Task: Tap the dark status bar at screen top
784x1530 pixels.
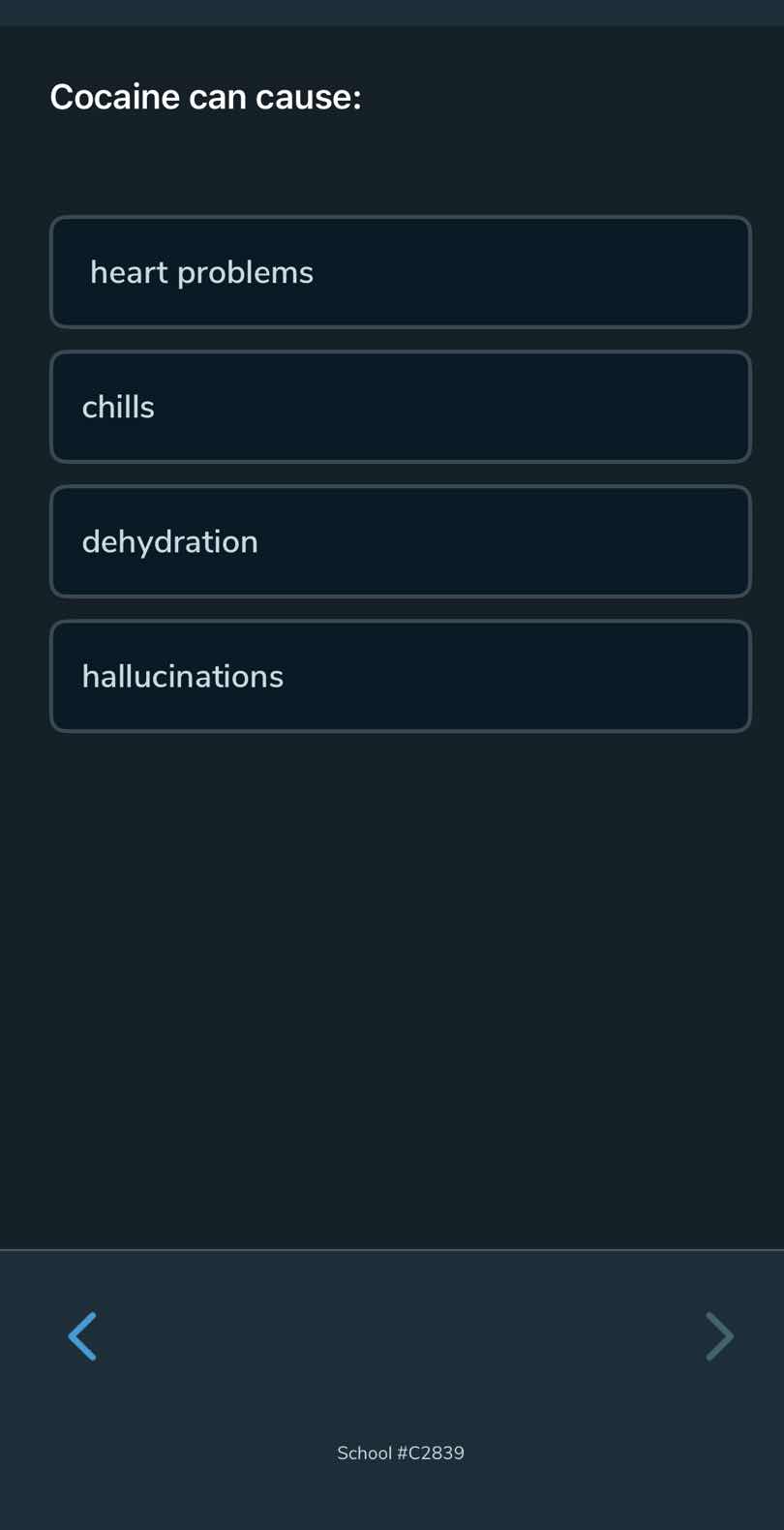Action: 392,10
